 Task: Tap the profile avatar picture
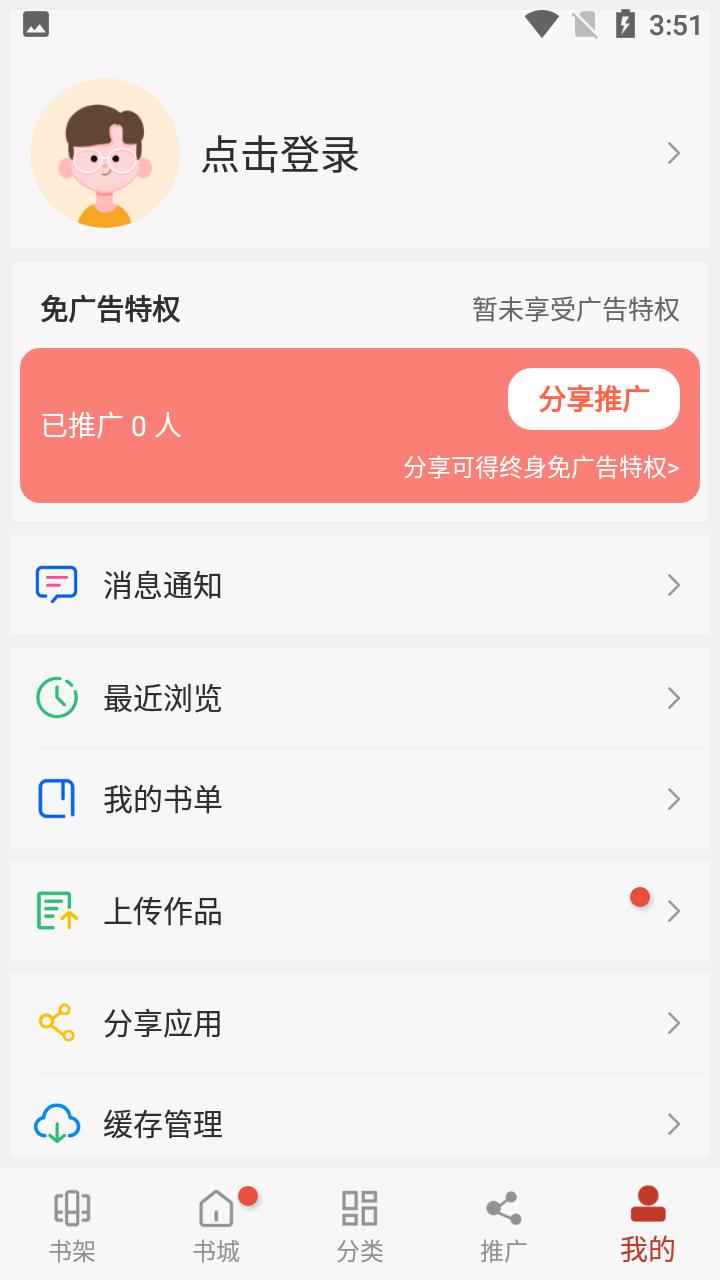tap(104, 153)
